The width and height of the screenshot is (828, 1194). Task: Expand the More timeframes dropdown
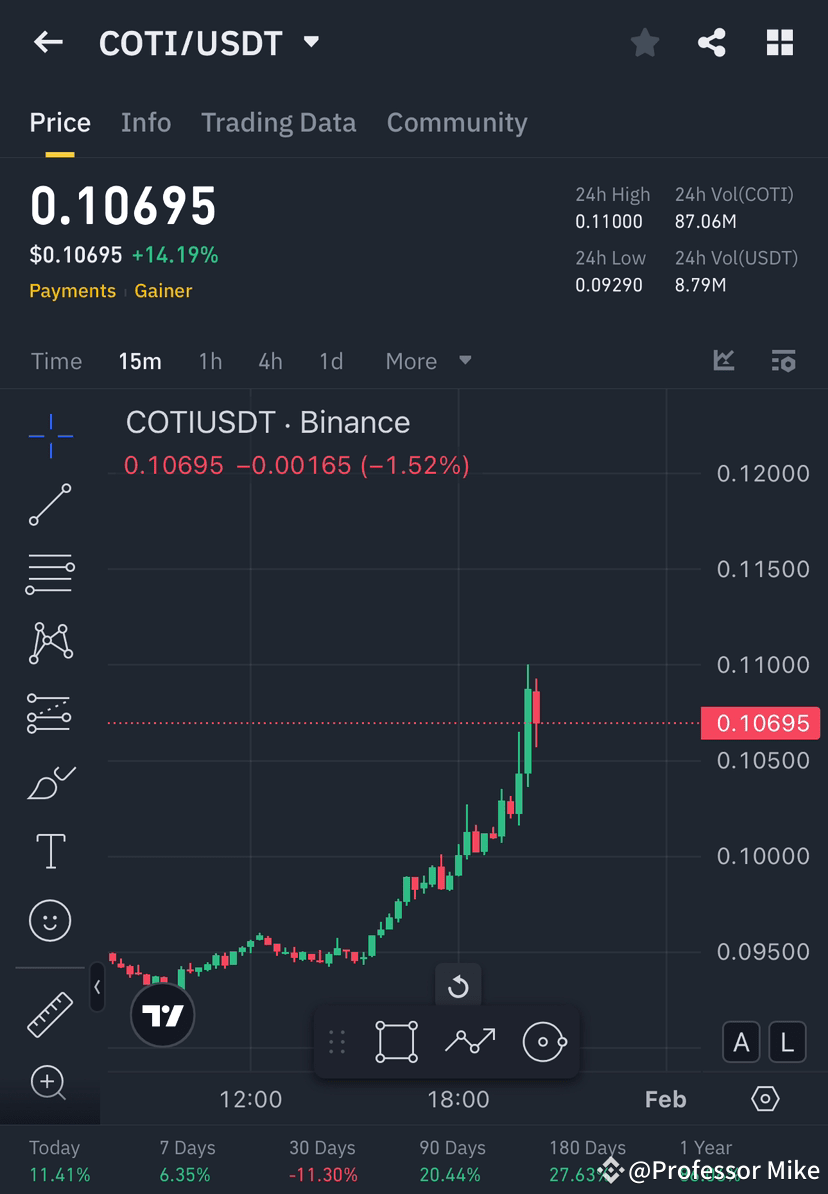coord(427,361)
